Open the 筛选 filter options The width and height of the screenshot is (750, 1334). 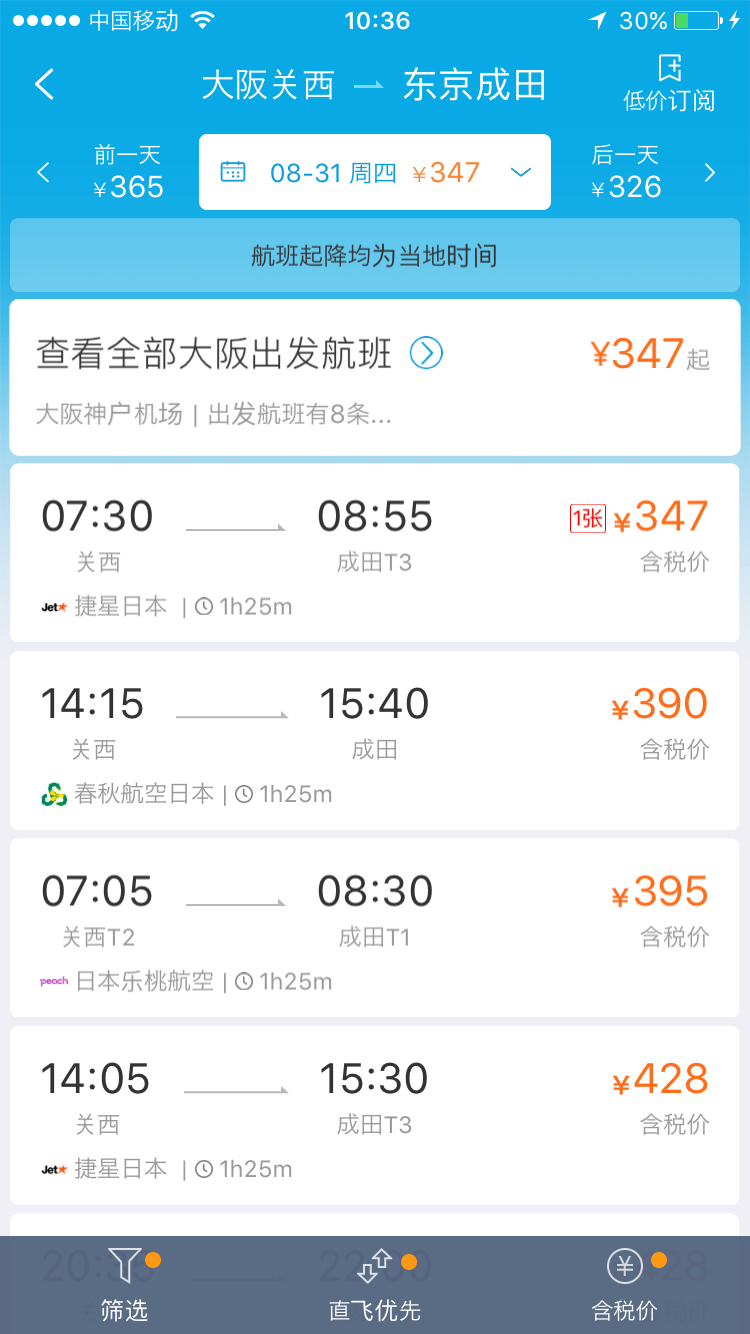coord(125,1285)
